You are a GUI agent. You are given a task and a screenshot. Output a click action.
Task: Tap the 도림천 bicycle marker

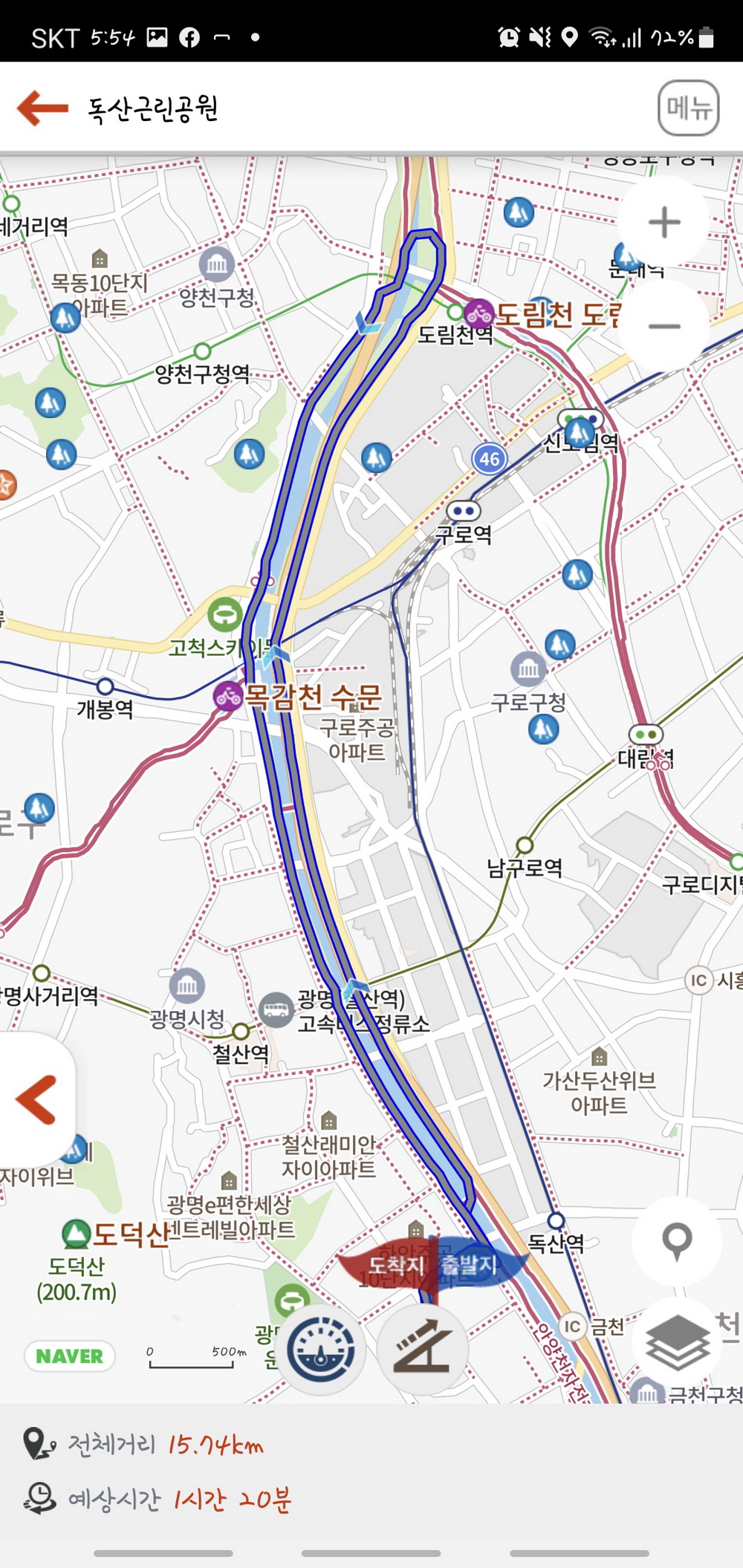click(479, 314)
